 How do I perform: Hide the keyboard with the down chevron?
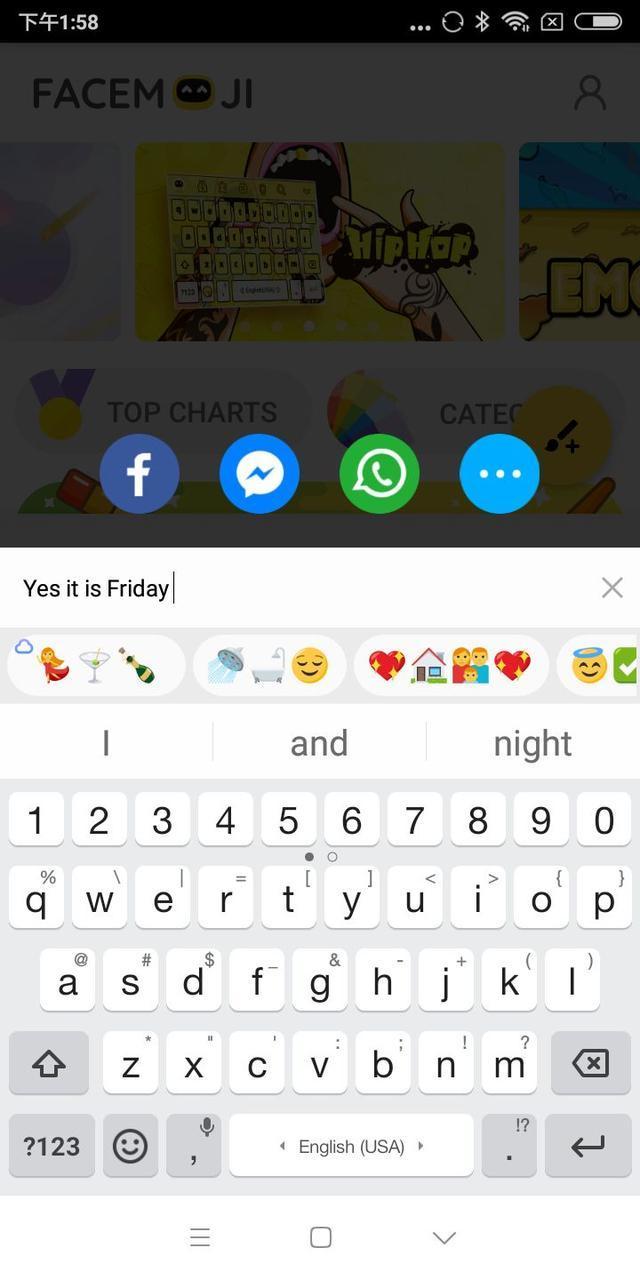pyautogui.click(x=444, y=1238)
